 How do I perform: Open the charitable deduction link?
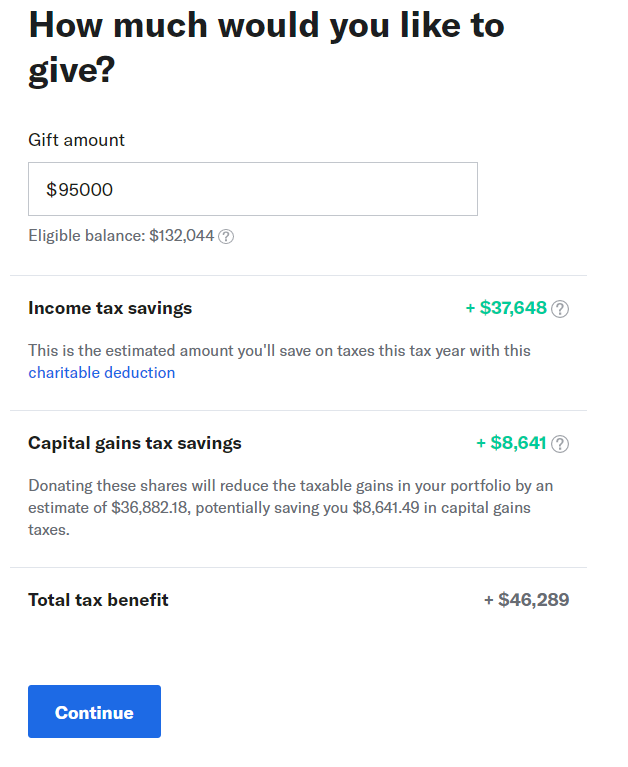point(102,373)
